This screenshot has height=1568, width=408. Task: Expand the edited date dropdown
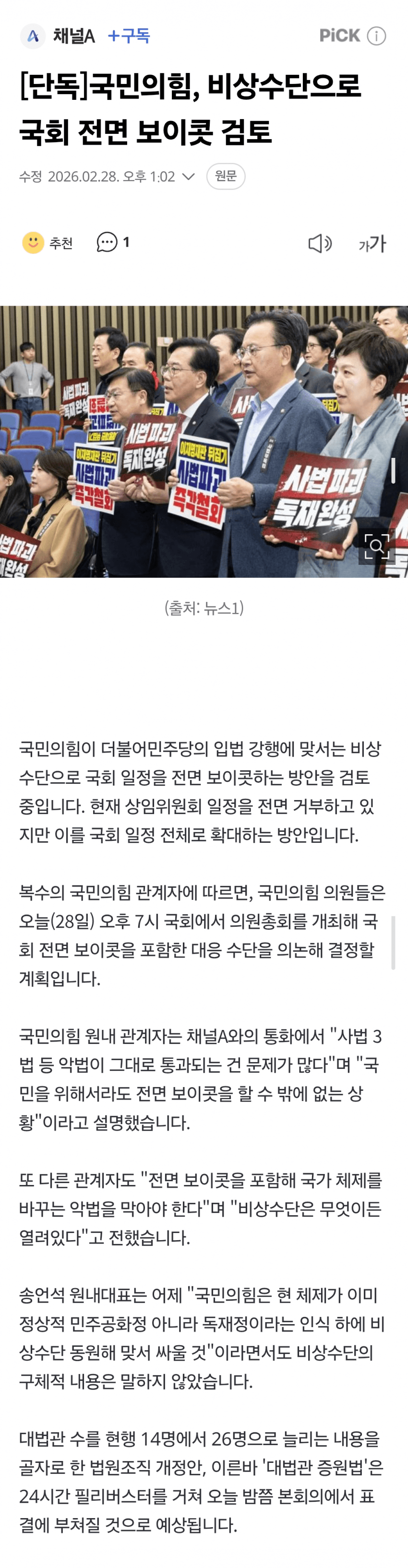[189, 177]
